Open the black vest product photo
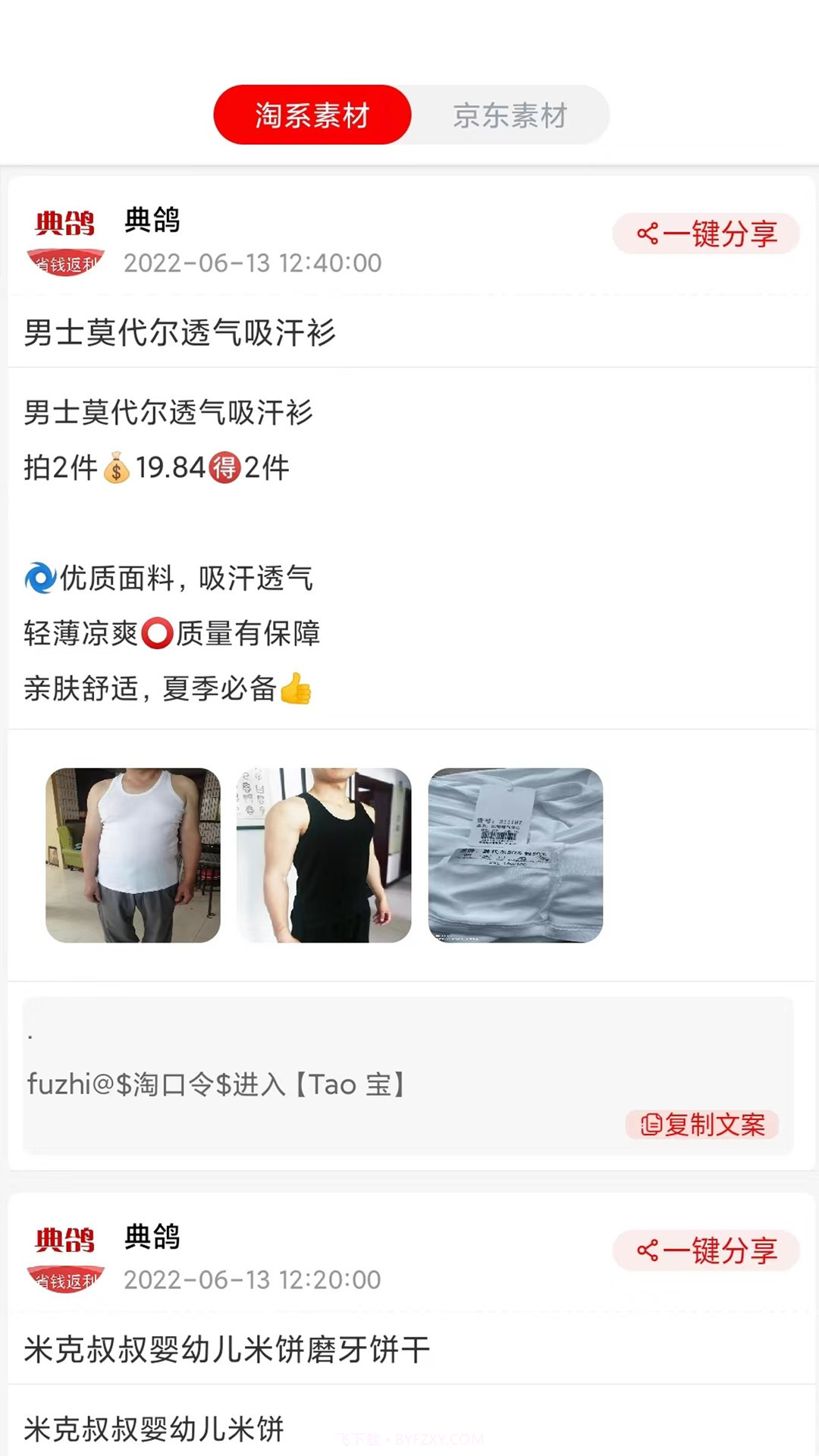 click(323, 855)
